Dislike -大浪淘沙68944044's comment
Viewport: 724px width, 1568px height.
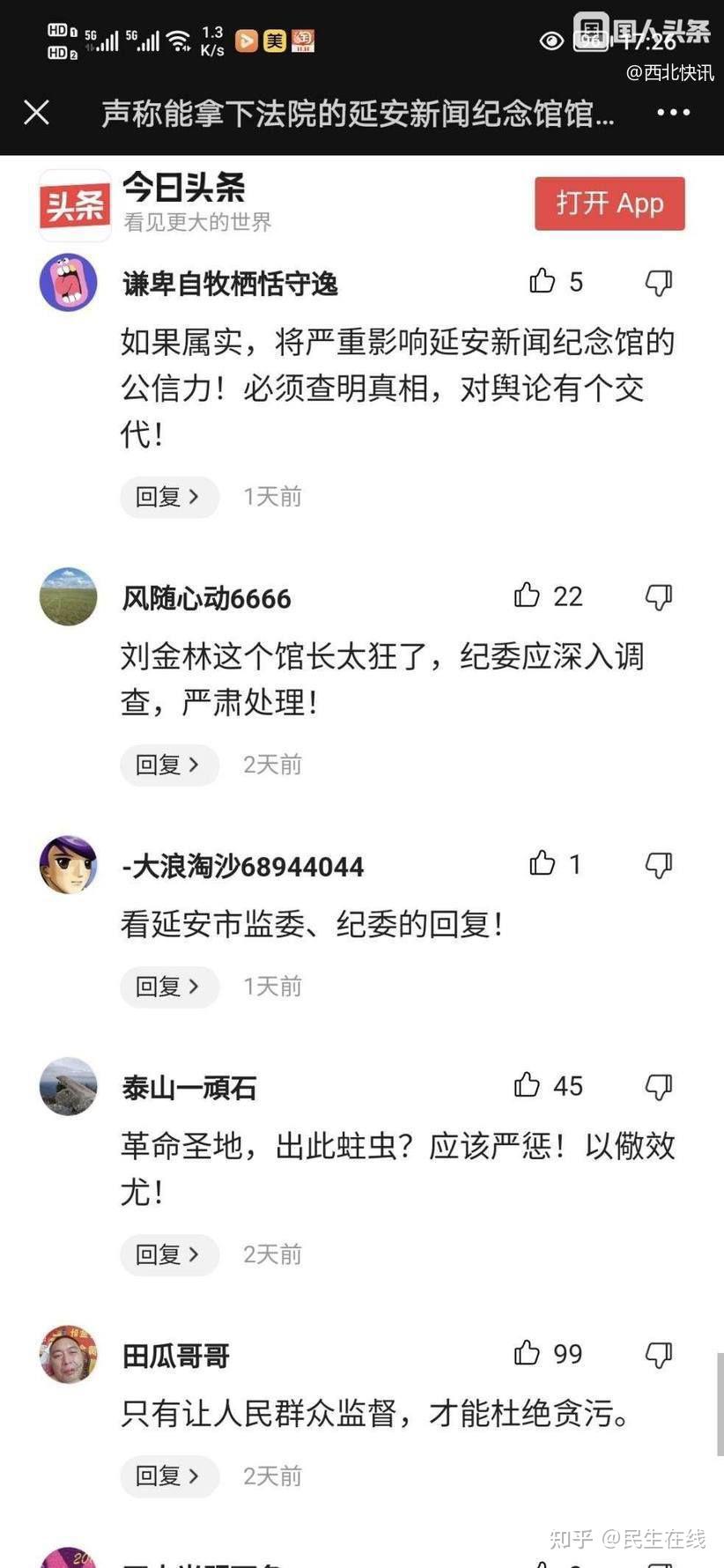point(659,865)
